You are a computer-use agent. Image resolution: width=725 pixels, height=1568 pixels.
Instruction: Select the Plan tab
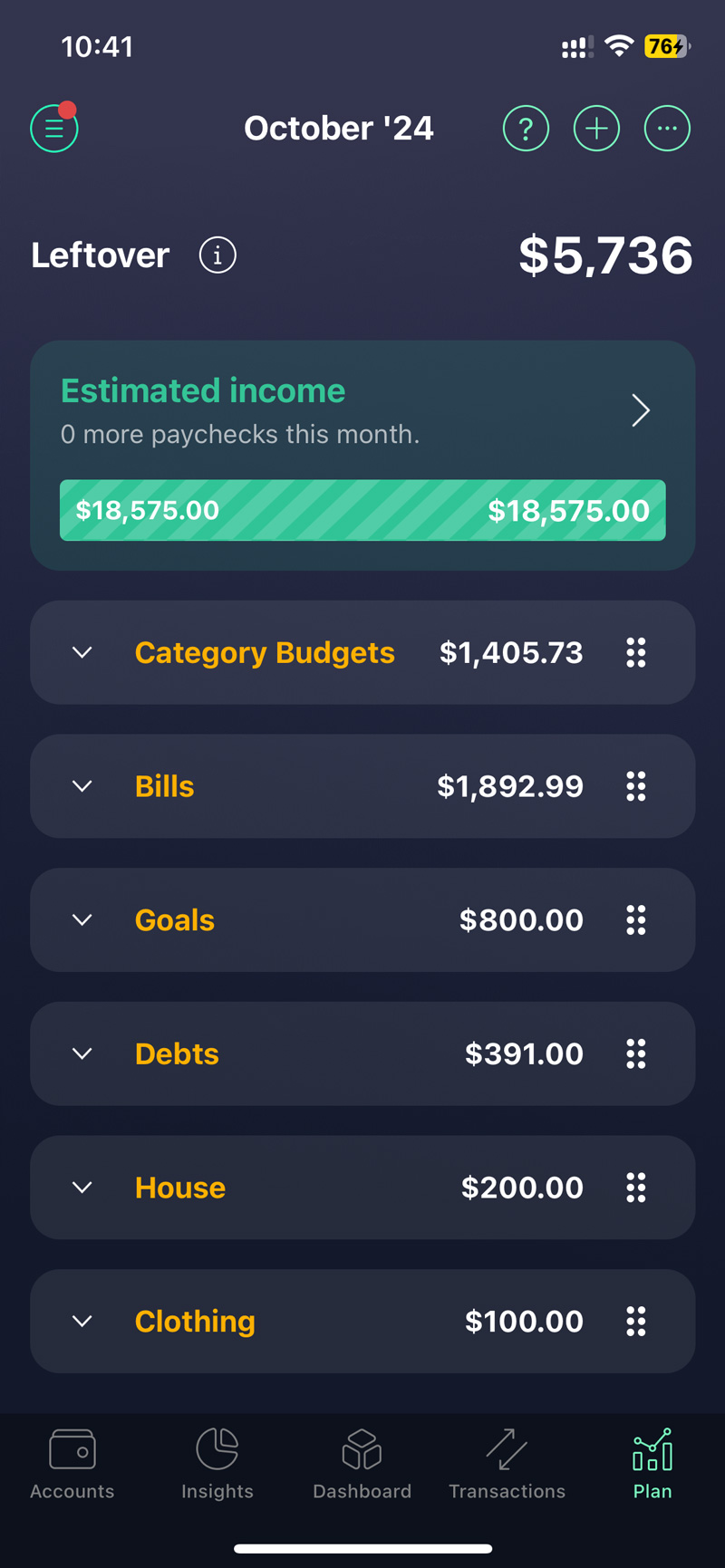click(x=652, y=1464)
